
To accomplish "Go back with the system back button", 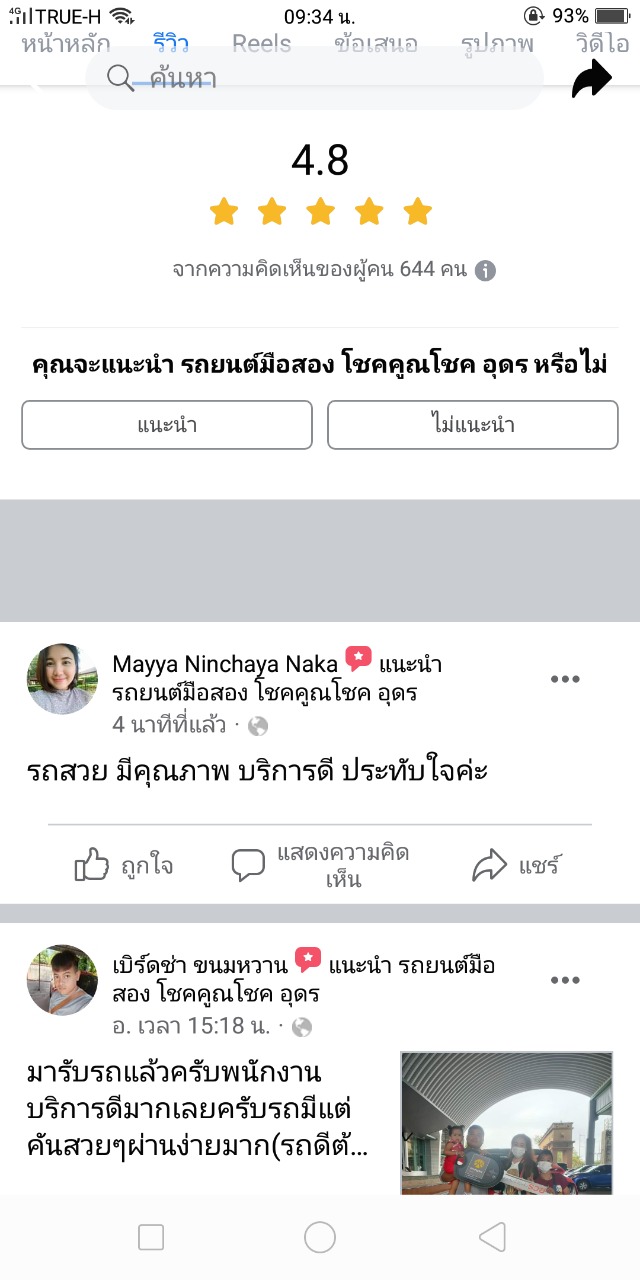I will tap(492, 1238).
